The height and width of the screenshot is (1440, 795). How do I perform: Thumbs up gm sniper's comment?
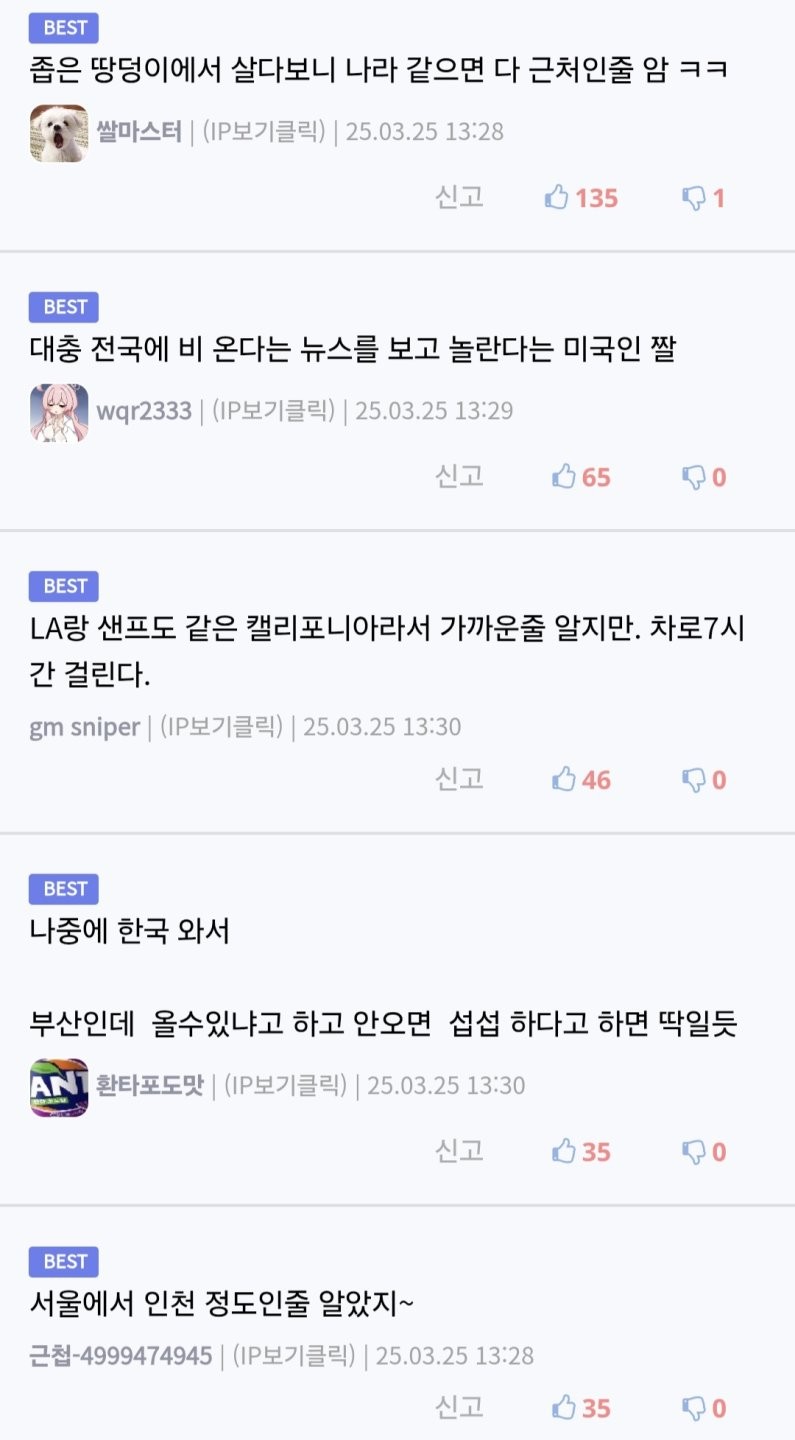581,779
